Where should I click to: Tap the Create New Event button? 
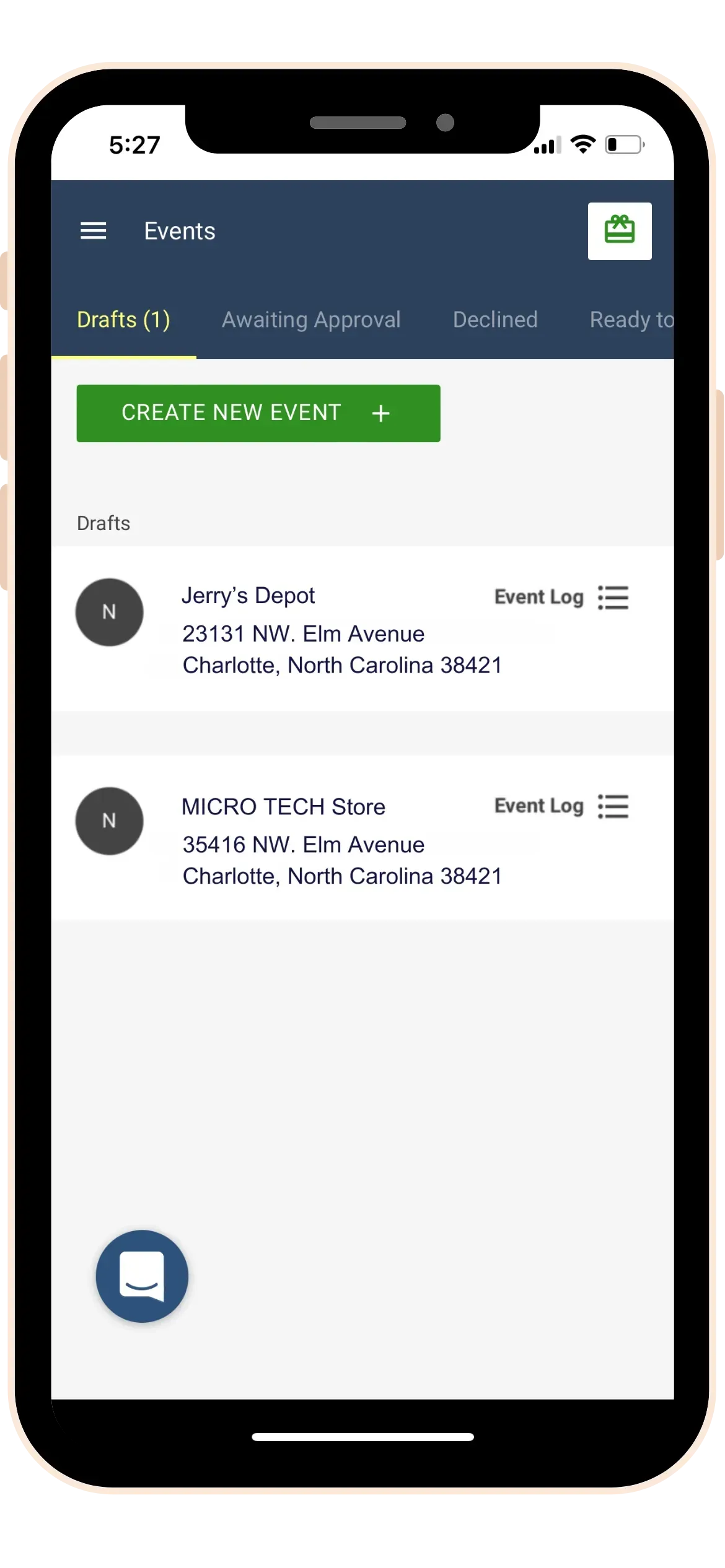(258, 413)
